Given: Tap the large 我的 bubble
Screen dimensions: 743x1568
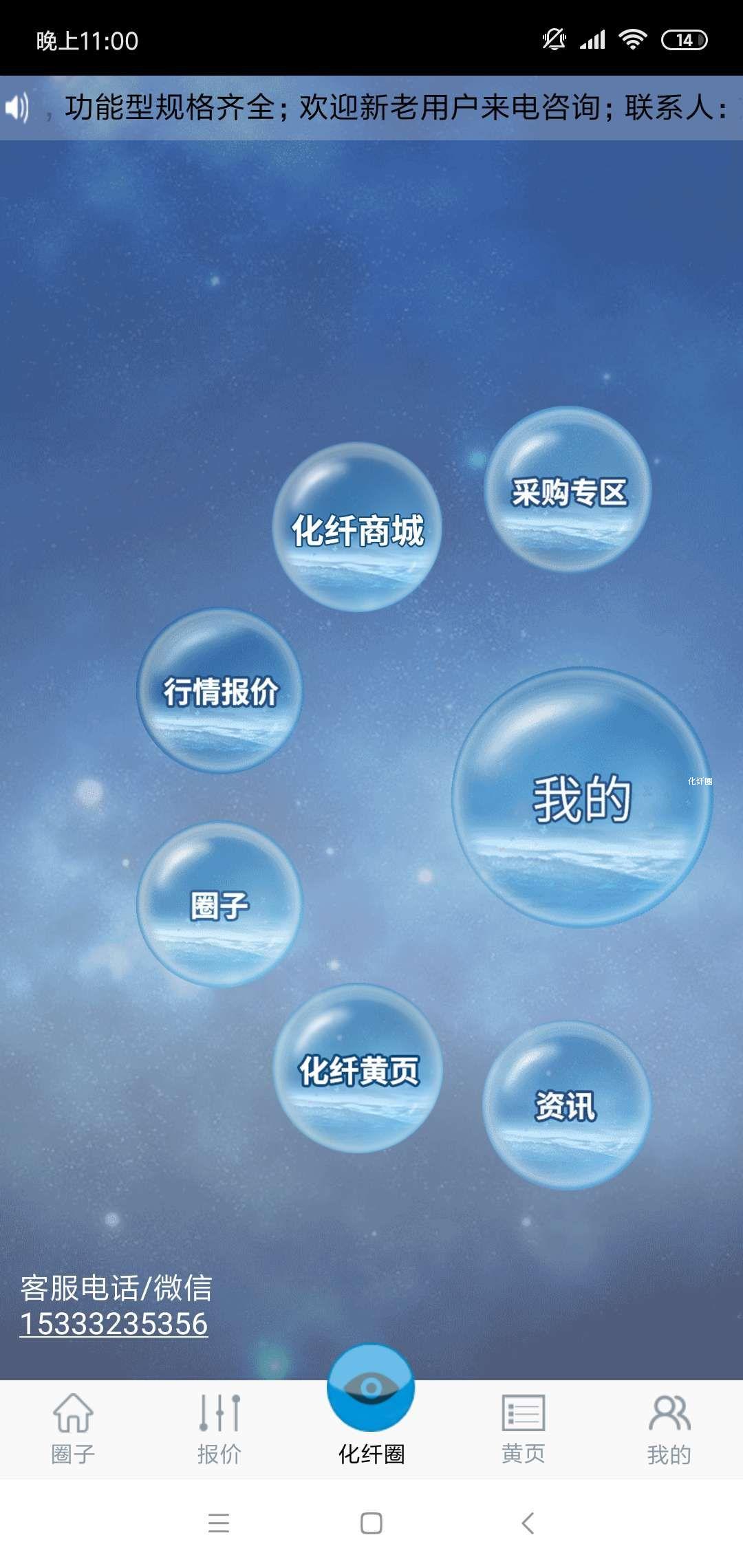Looking at the screenshot, I should (582, 798).
